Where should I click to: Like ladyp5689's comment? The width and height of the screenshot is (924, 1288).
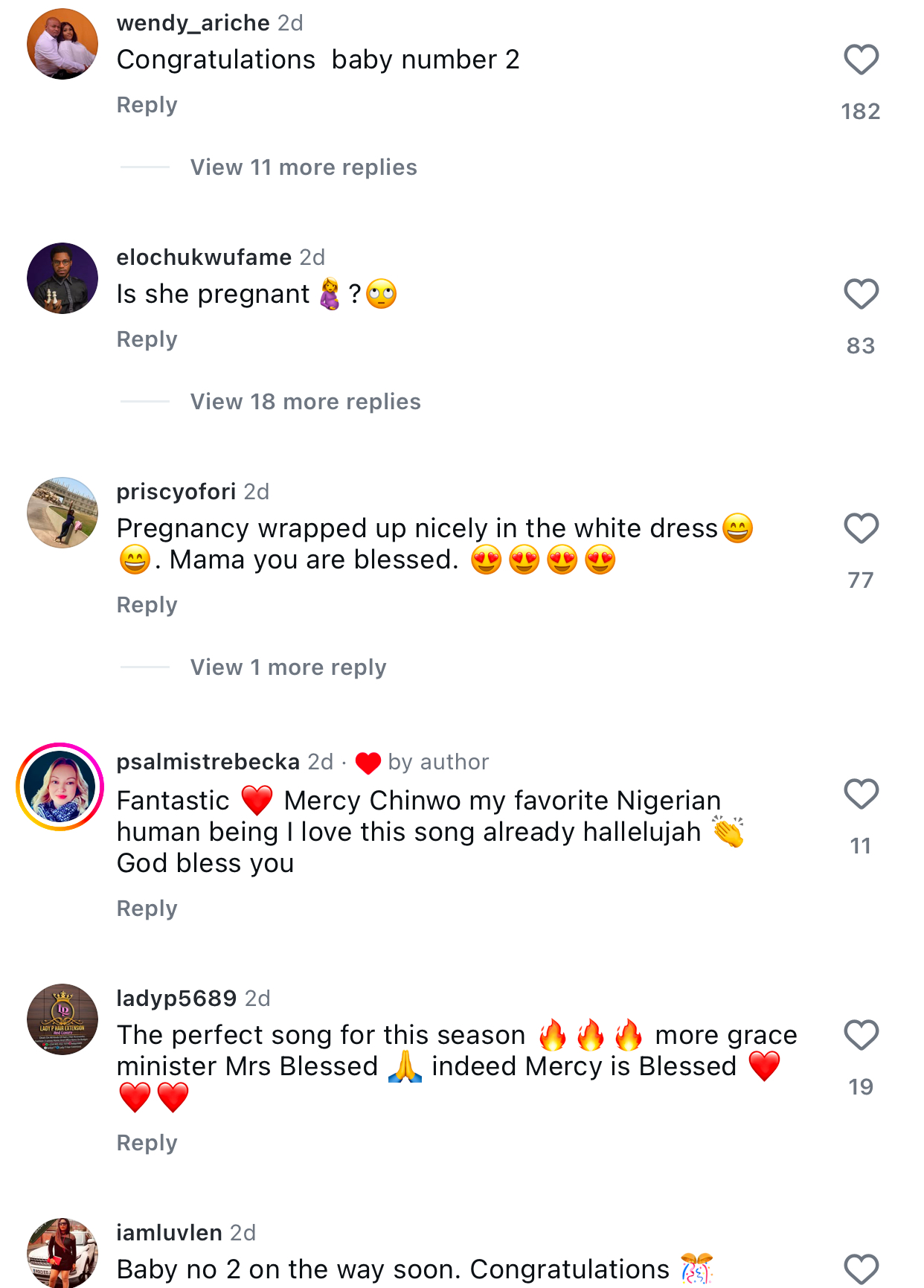point(861,1036)
